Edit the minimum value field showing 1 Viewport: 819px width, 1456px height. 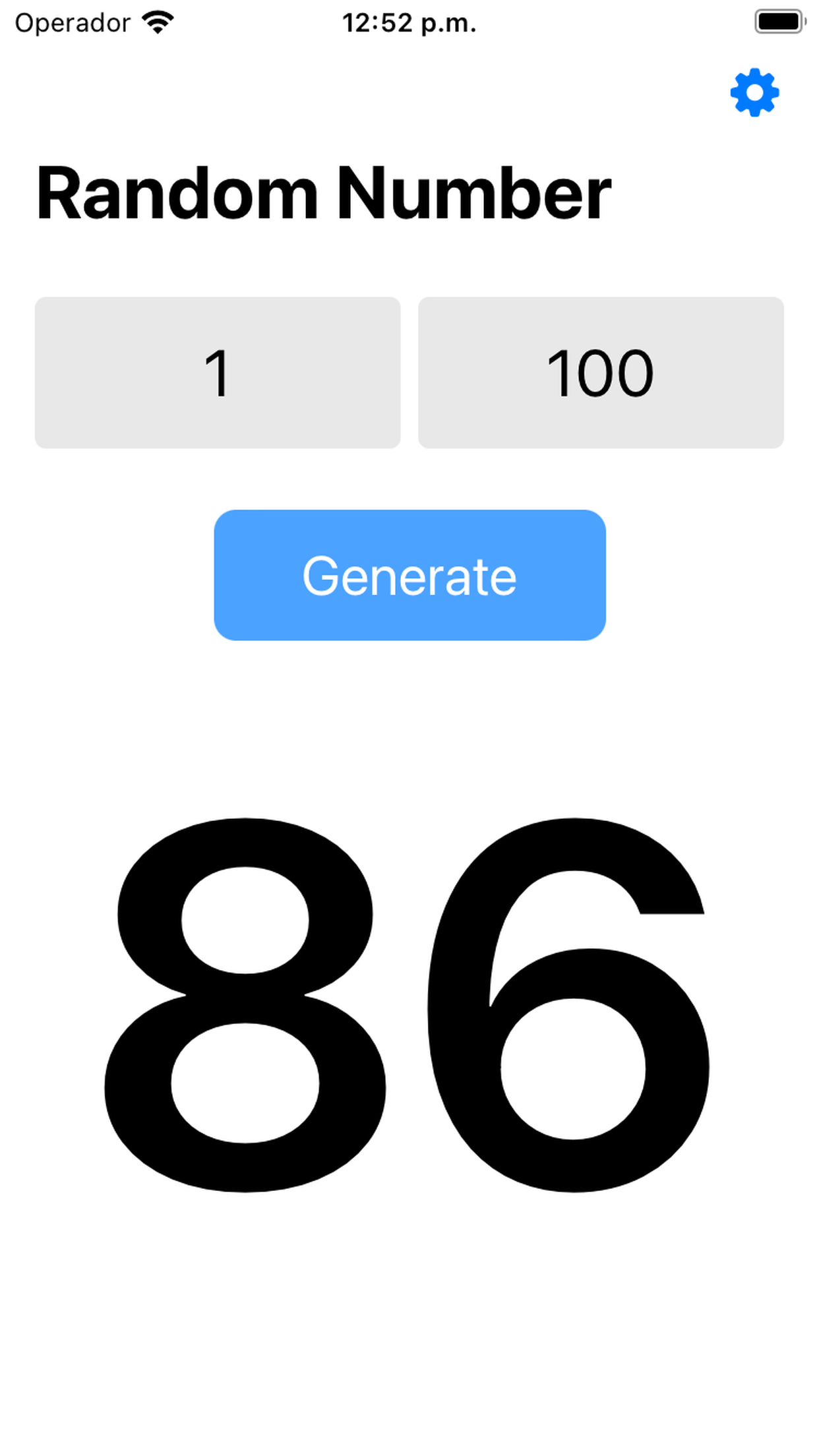click(x=218, y=373)
